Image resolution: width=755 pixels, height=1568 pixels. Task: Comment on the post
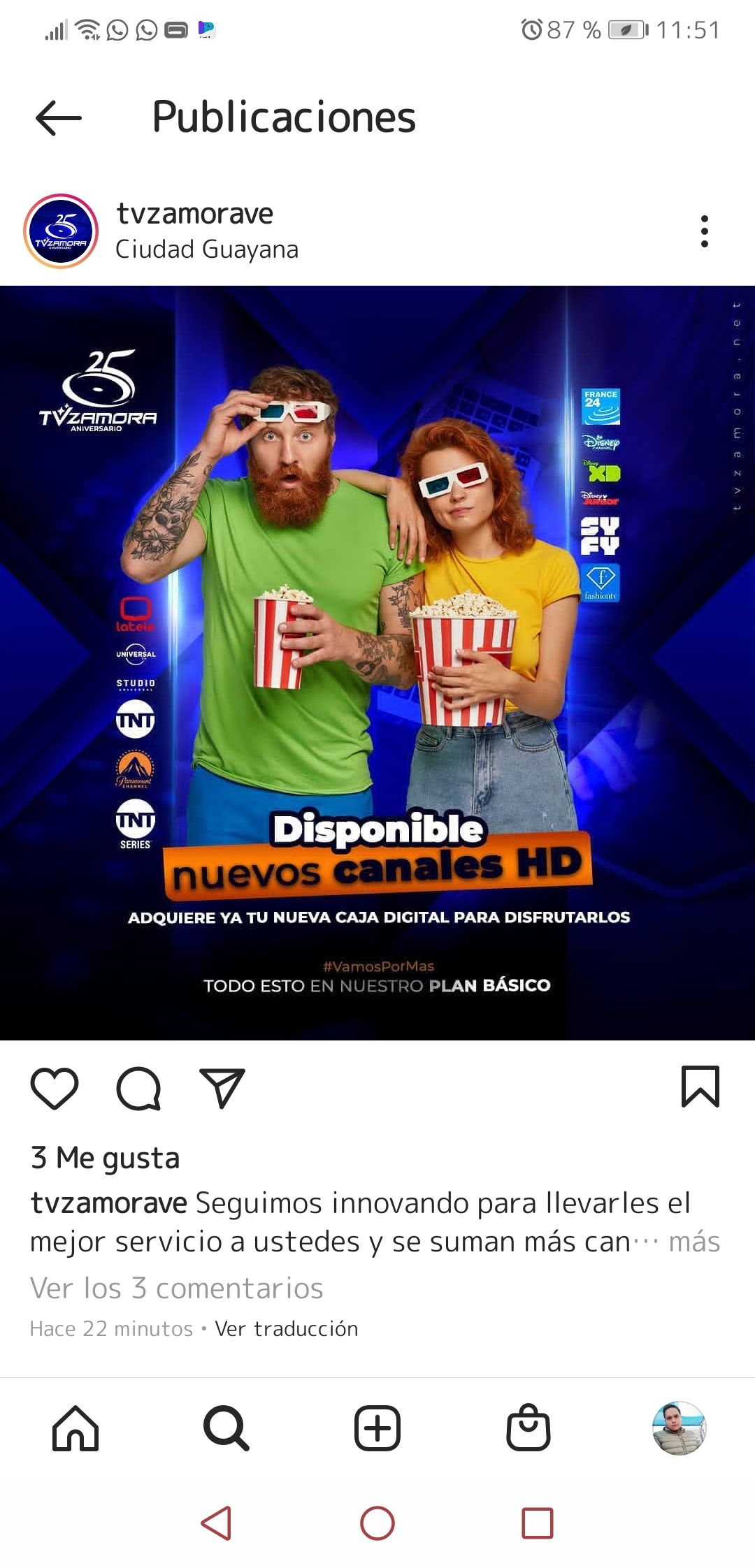(x=138, y=1089)
